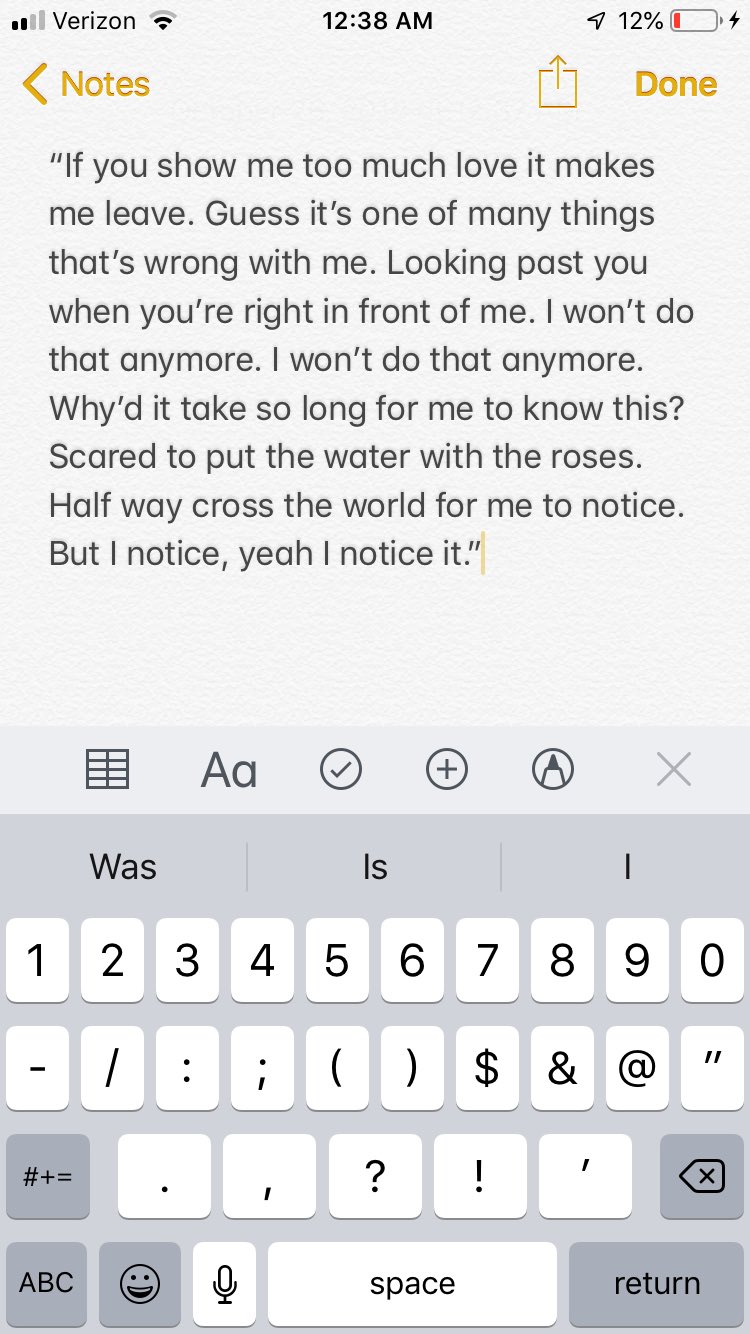The image size is (750, 1334).
Task: Start dictation with the microphone key
Action: coord(225,1283)
